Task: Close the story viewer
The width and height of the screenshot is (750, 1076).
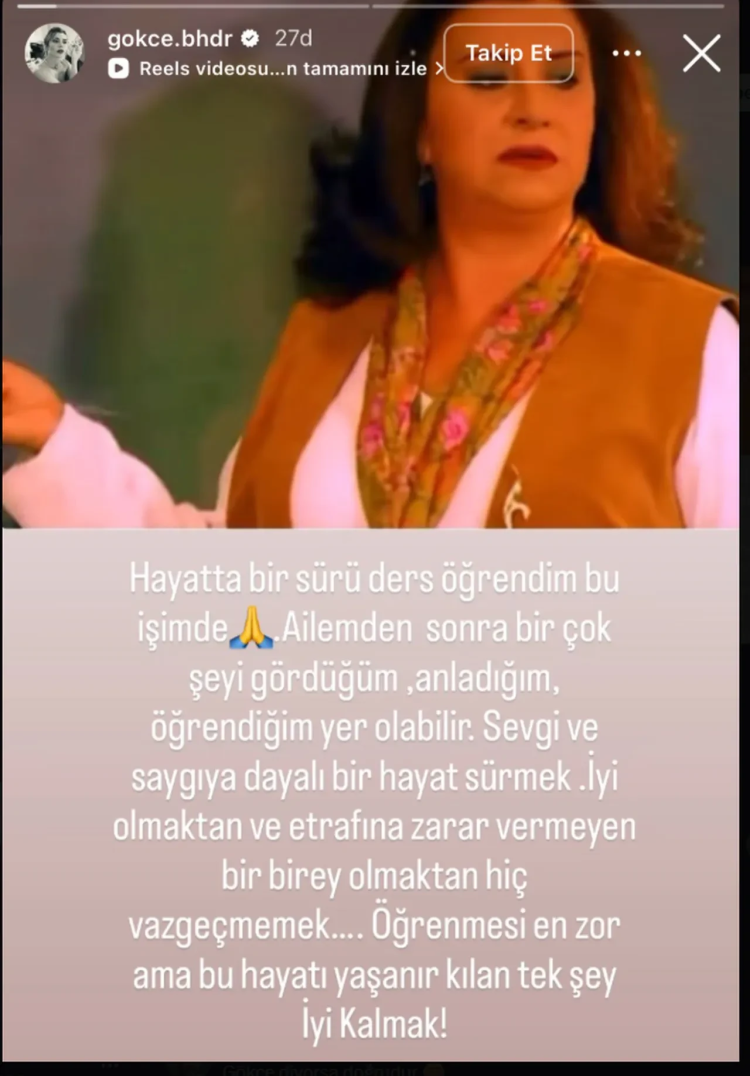Action: [x=702, y=53]
